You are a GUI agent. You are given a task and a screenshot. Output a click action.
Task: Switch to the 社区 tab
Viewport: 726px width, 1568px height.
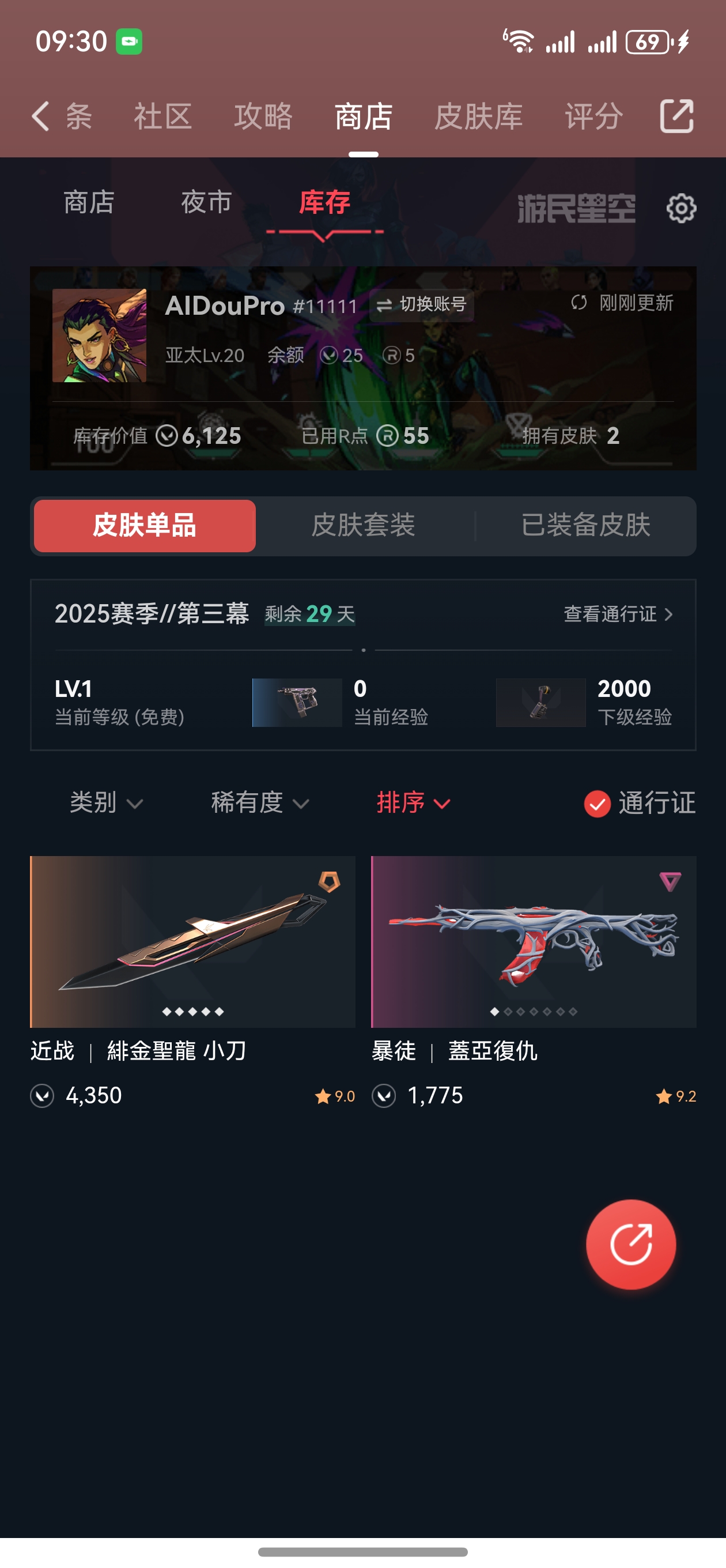pyautogui.click(x=162, y=116)
